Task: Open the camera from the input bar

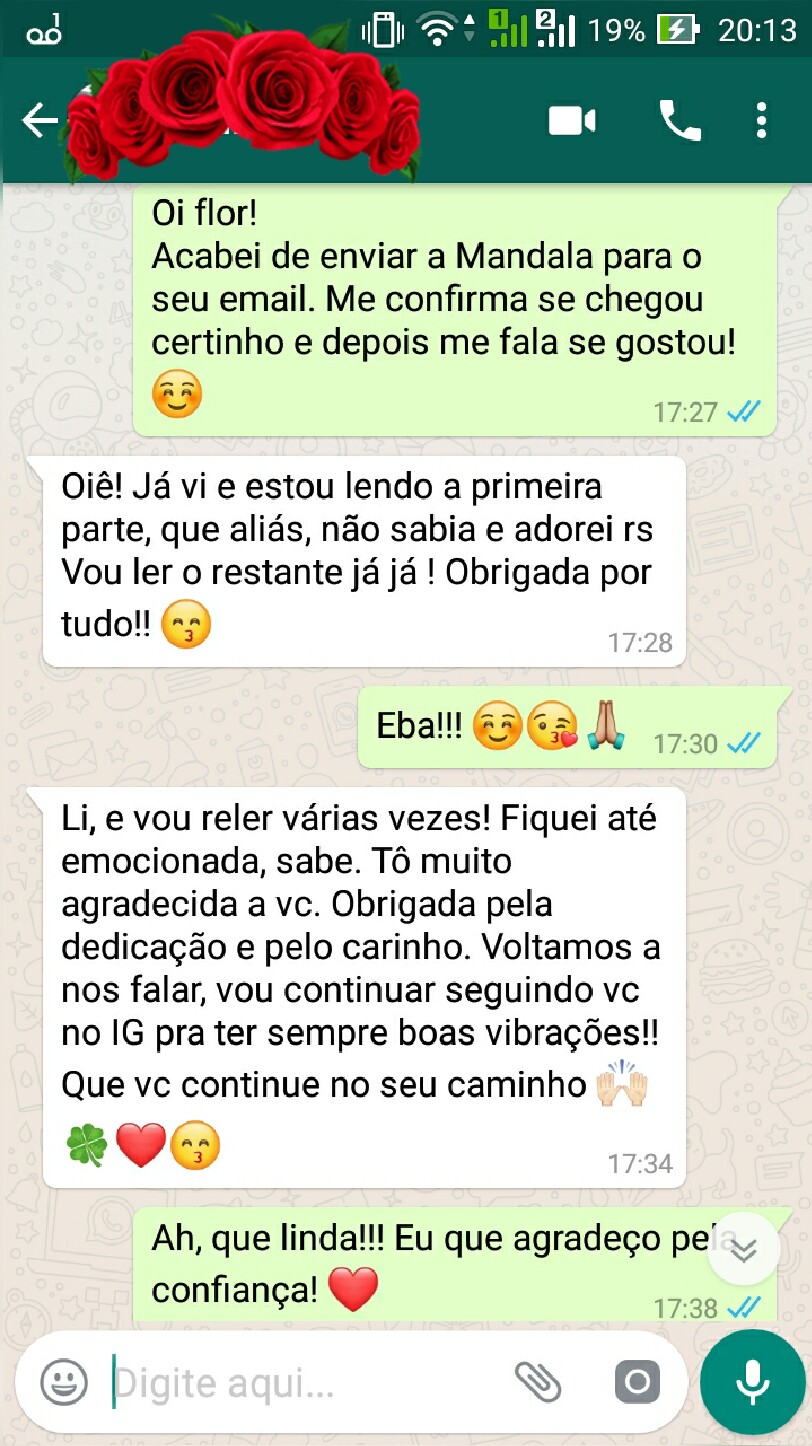Action: click(x=637, y=1383)
